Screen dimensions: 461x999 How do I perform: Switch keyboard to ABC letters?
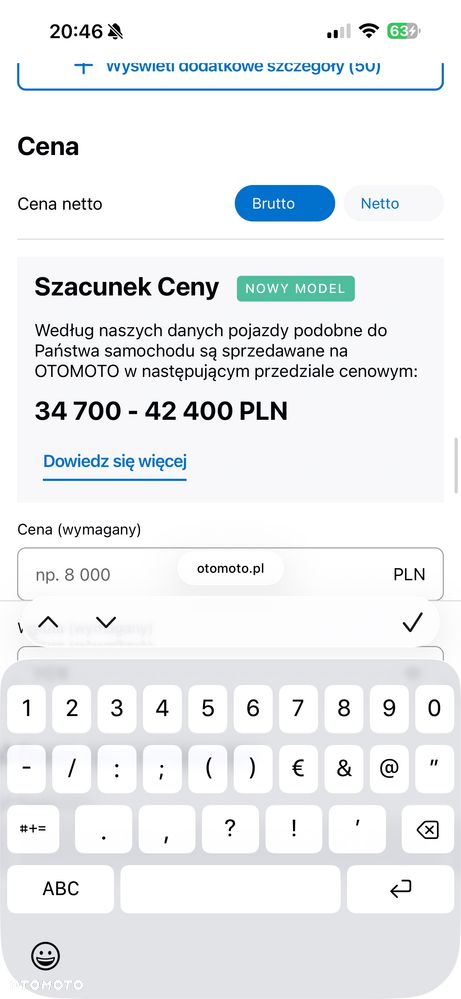tap(60, 889)
